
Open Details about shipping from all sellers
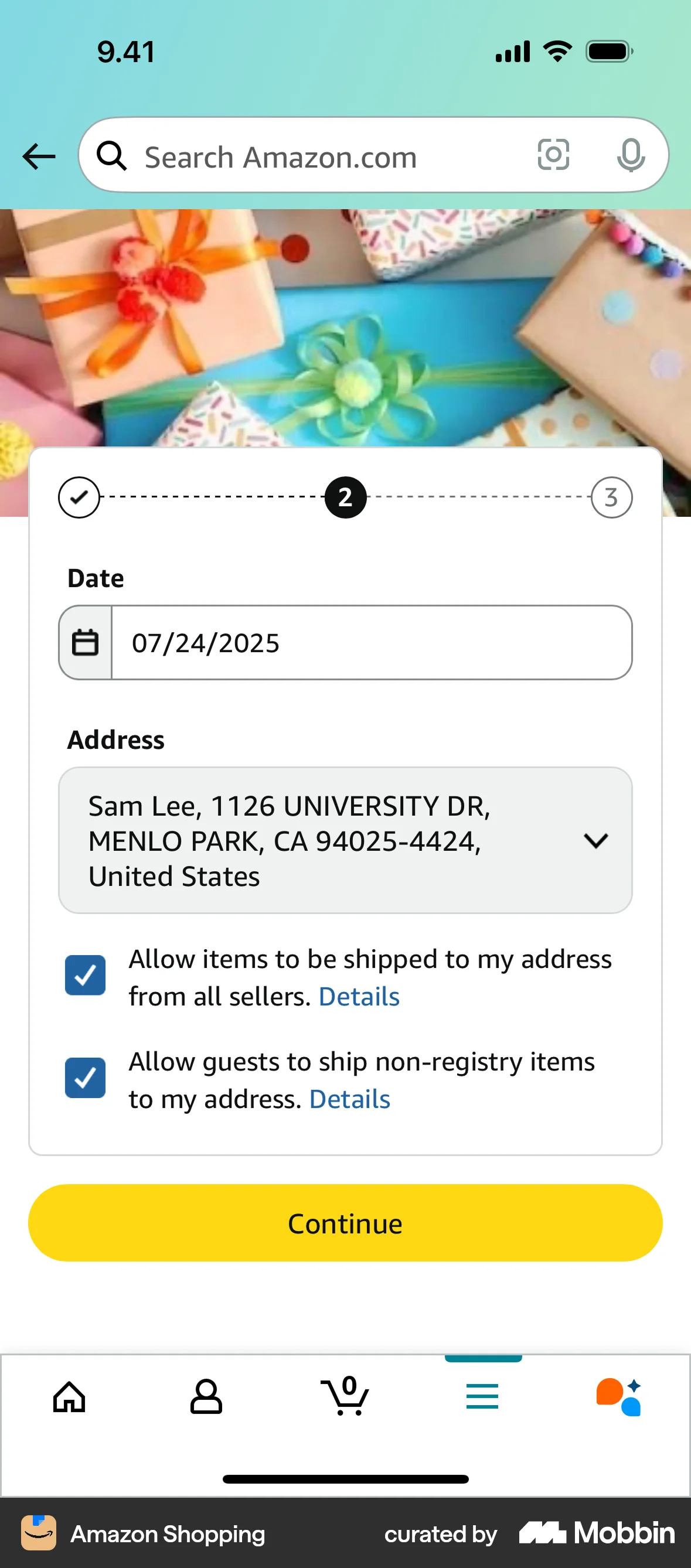[x=359, y=997]
